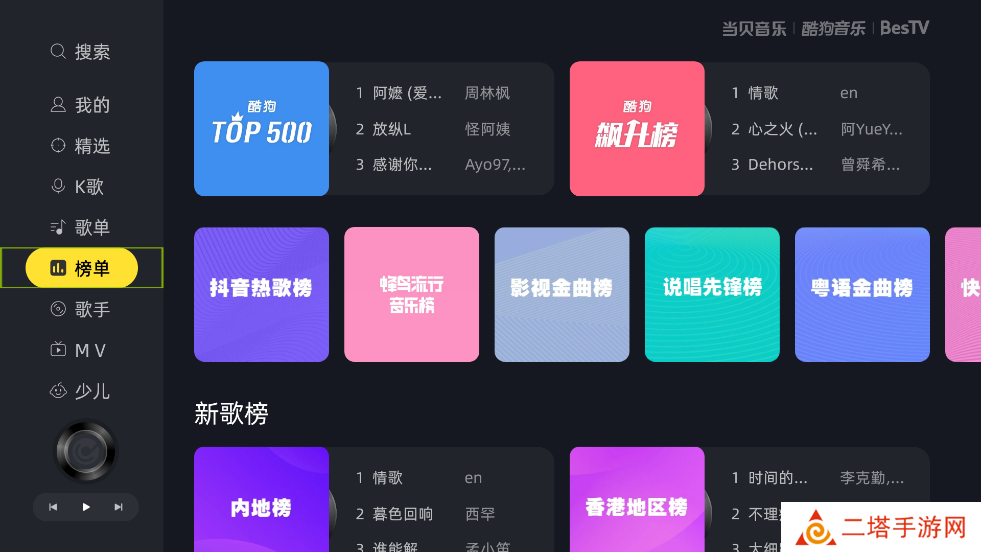
Task: Play the current song
Action: click(x=86, y=507)
